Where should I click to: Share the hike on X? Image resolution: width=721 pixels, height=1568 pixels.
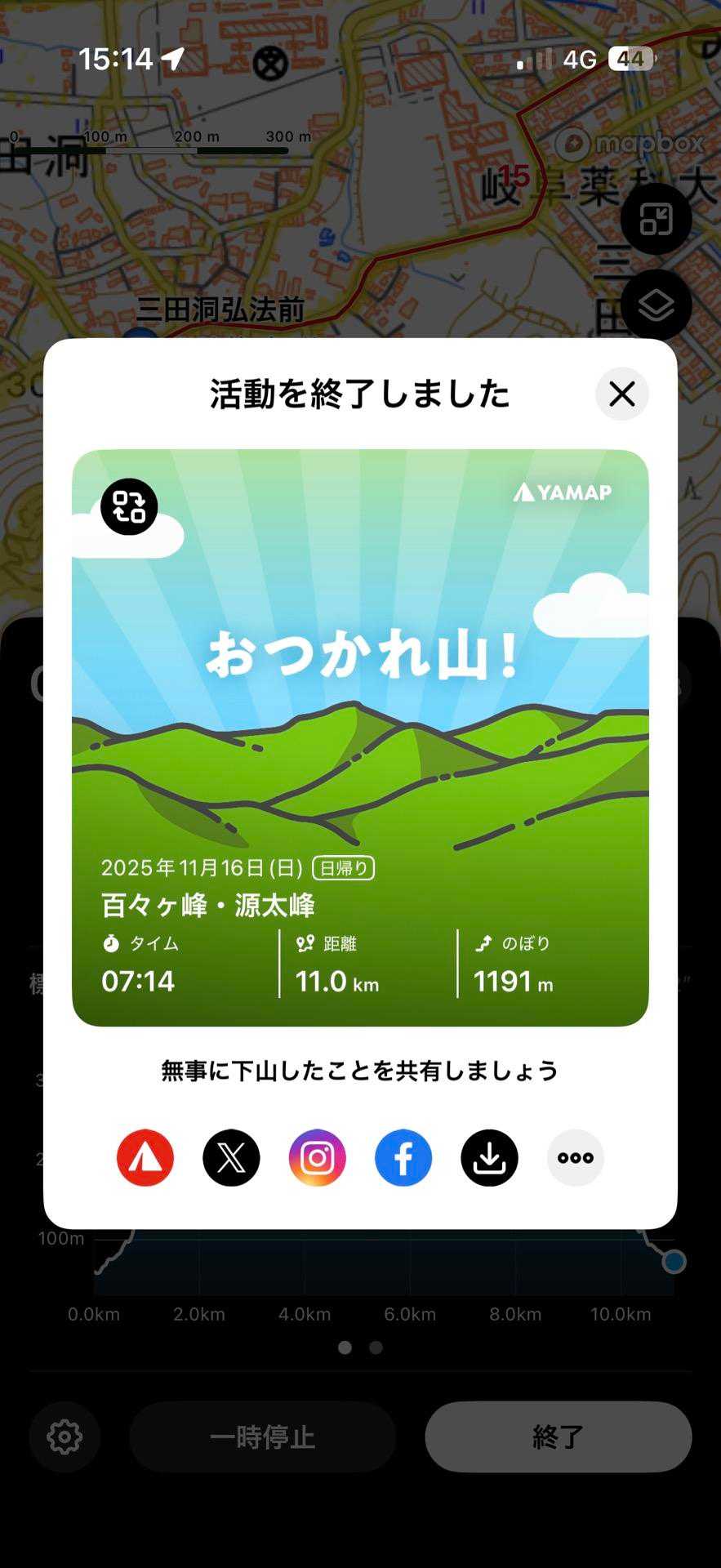pos(231,1157)
